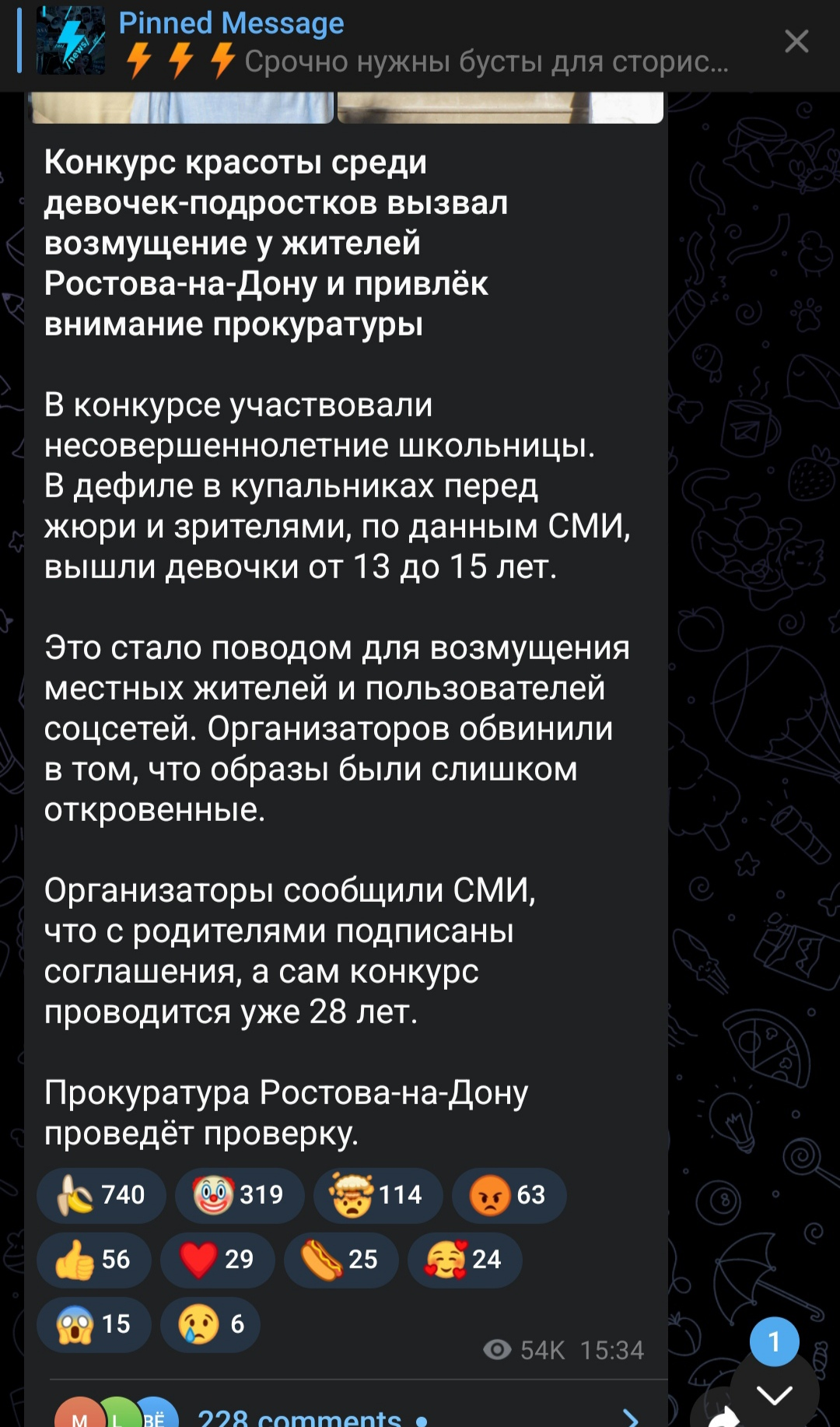Choose the hot dog reaction with 25

coord(341,1260)
